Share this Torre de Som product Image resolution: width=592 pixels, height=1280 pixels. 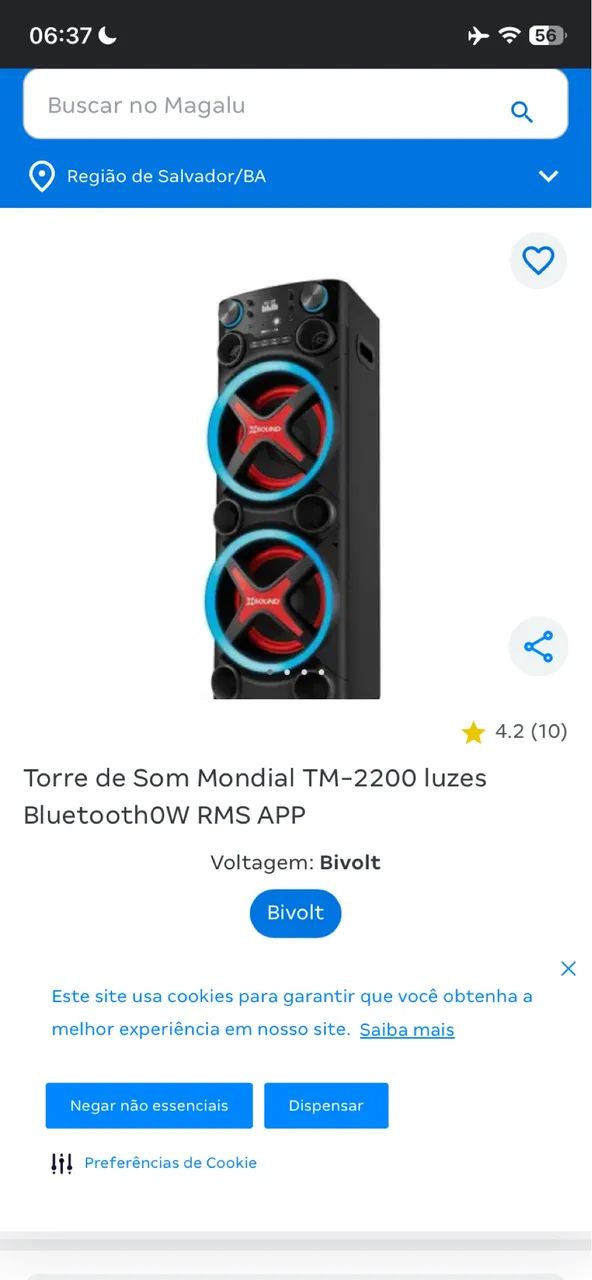pyautogui.click(x=538, y=647)
